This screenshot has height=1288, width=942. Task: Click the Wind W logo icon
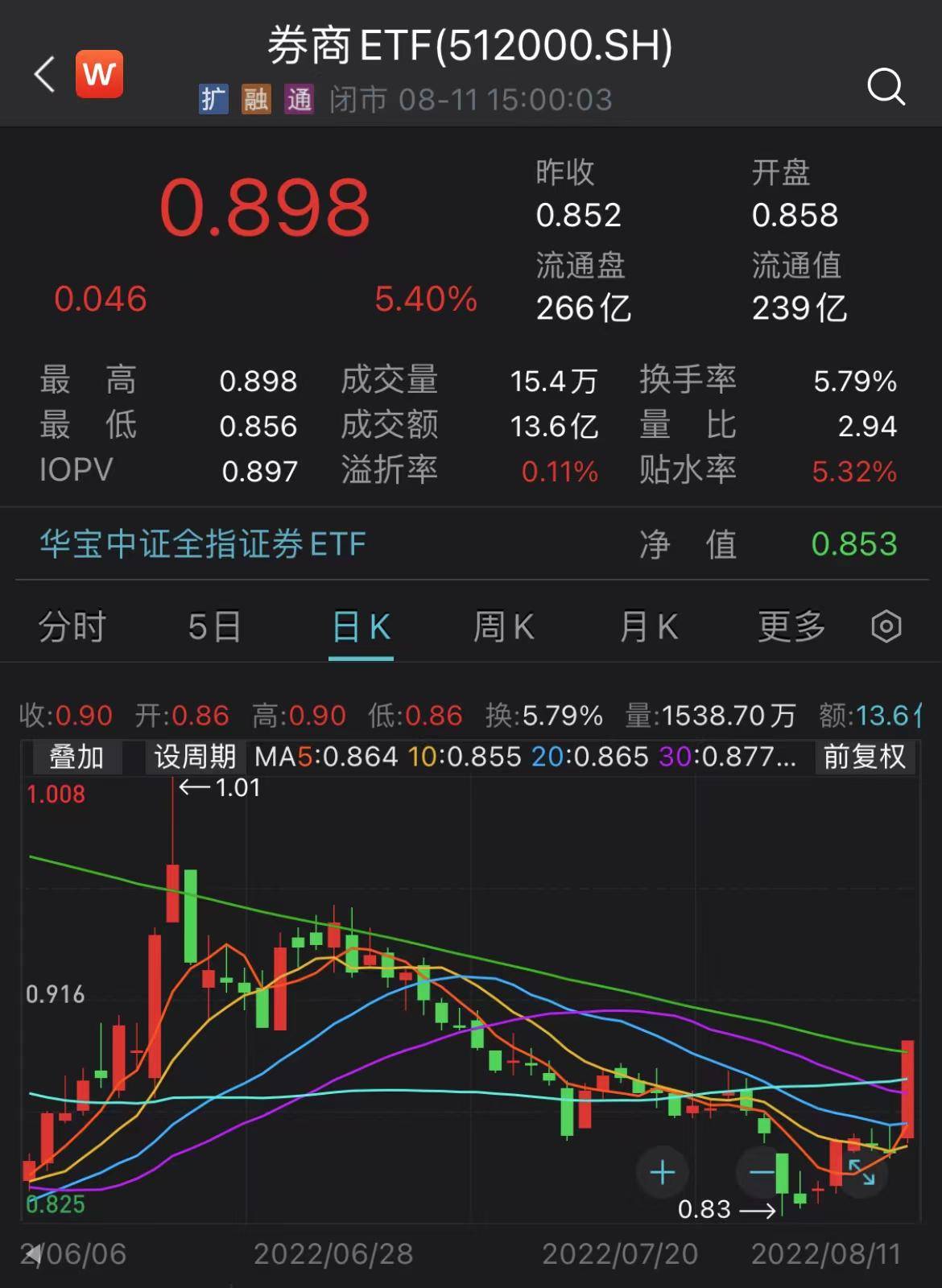click(98, 75)
